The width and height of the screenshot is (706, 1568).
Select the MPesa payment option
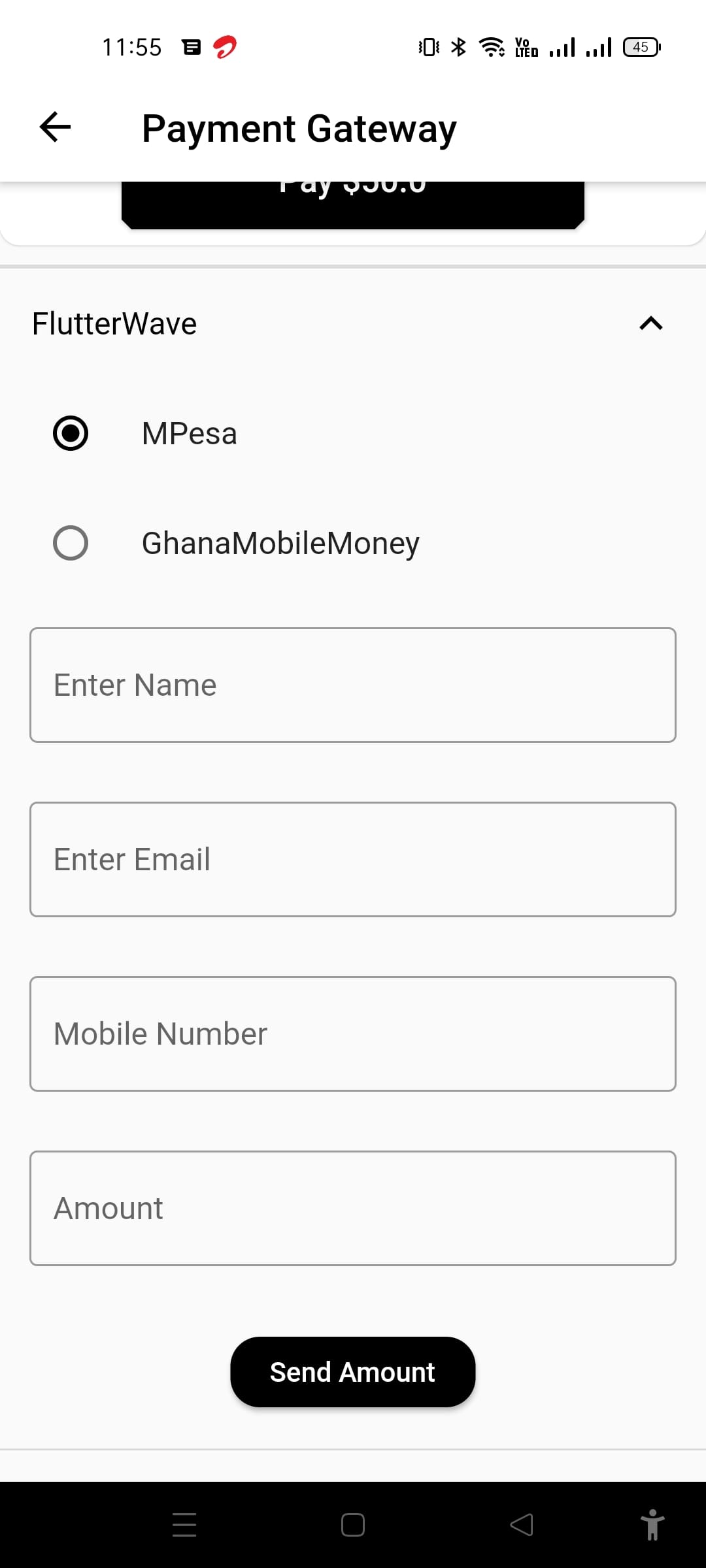(71, 433)
